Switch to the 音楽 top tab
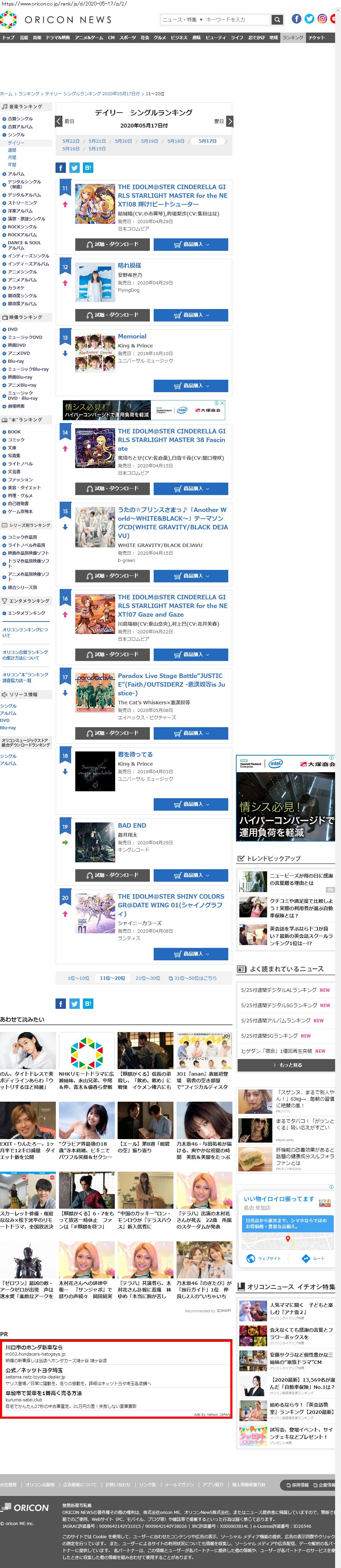This screenshot has width=341, height=1568. (x=37, y=38)
